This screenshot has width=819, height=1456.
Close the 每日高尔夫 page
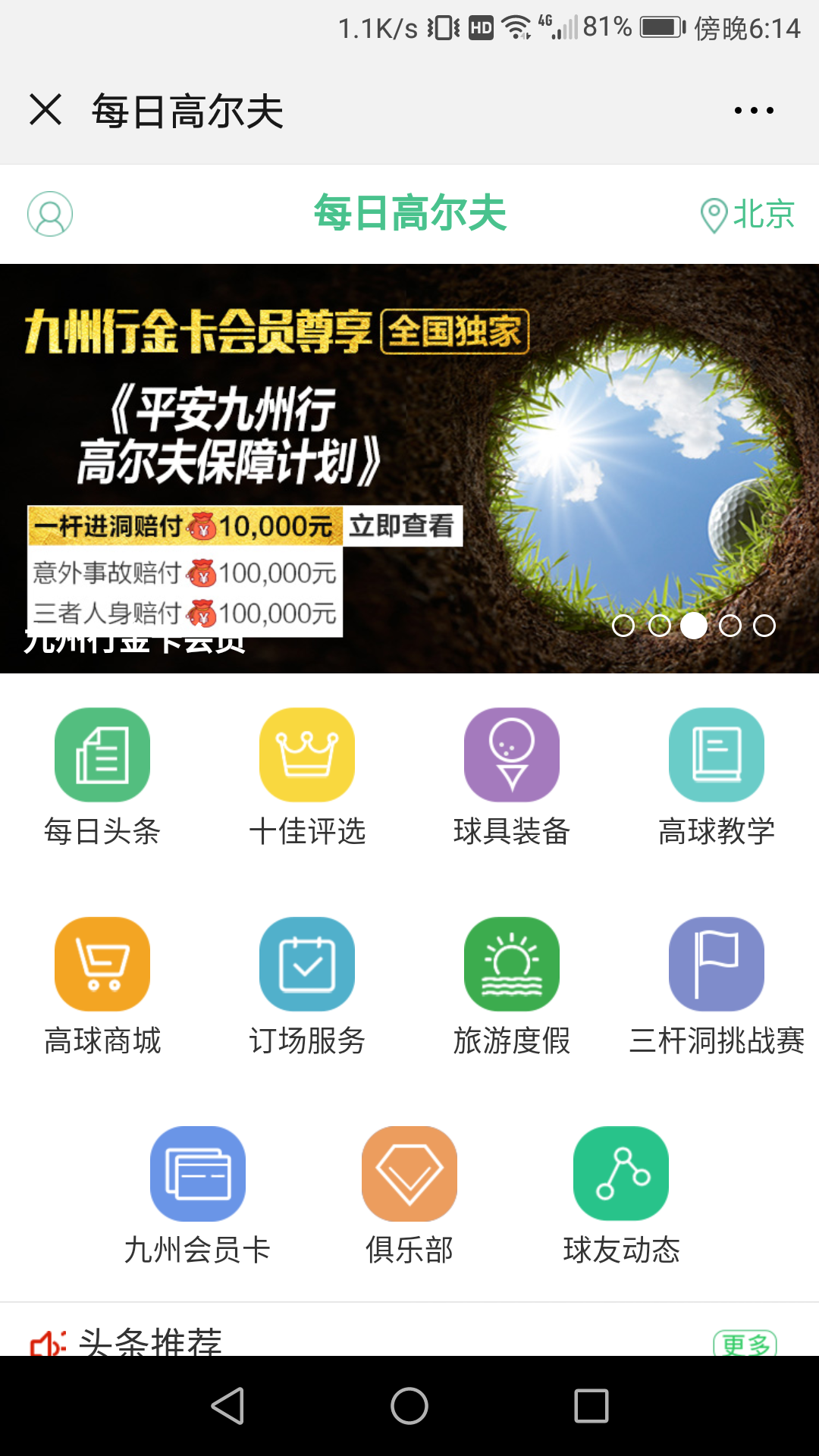click(x=45, y=110)
